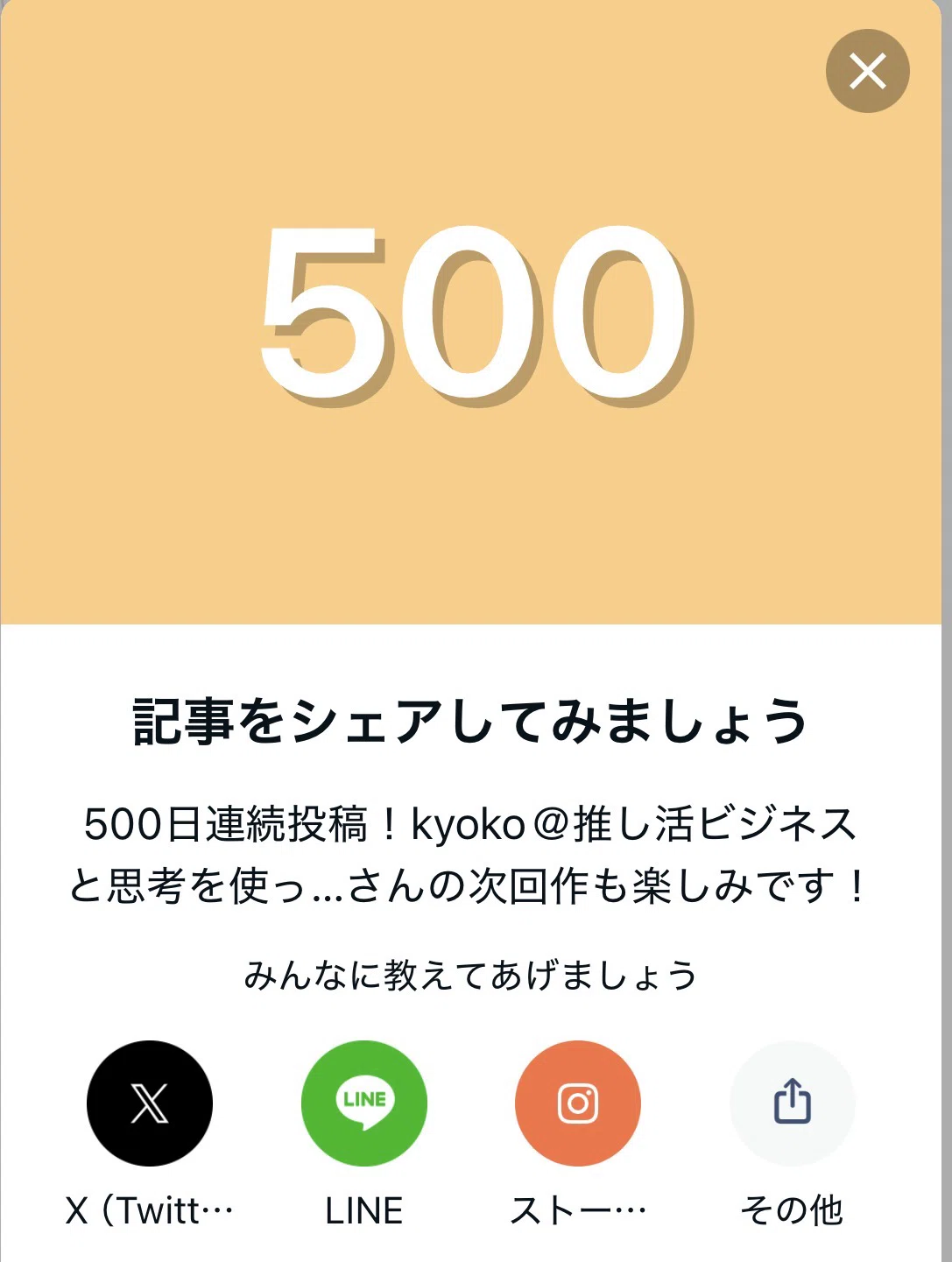Share to Instagram Stories
Screen dimensions: 952x1262
(x=578, y=1103)
